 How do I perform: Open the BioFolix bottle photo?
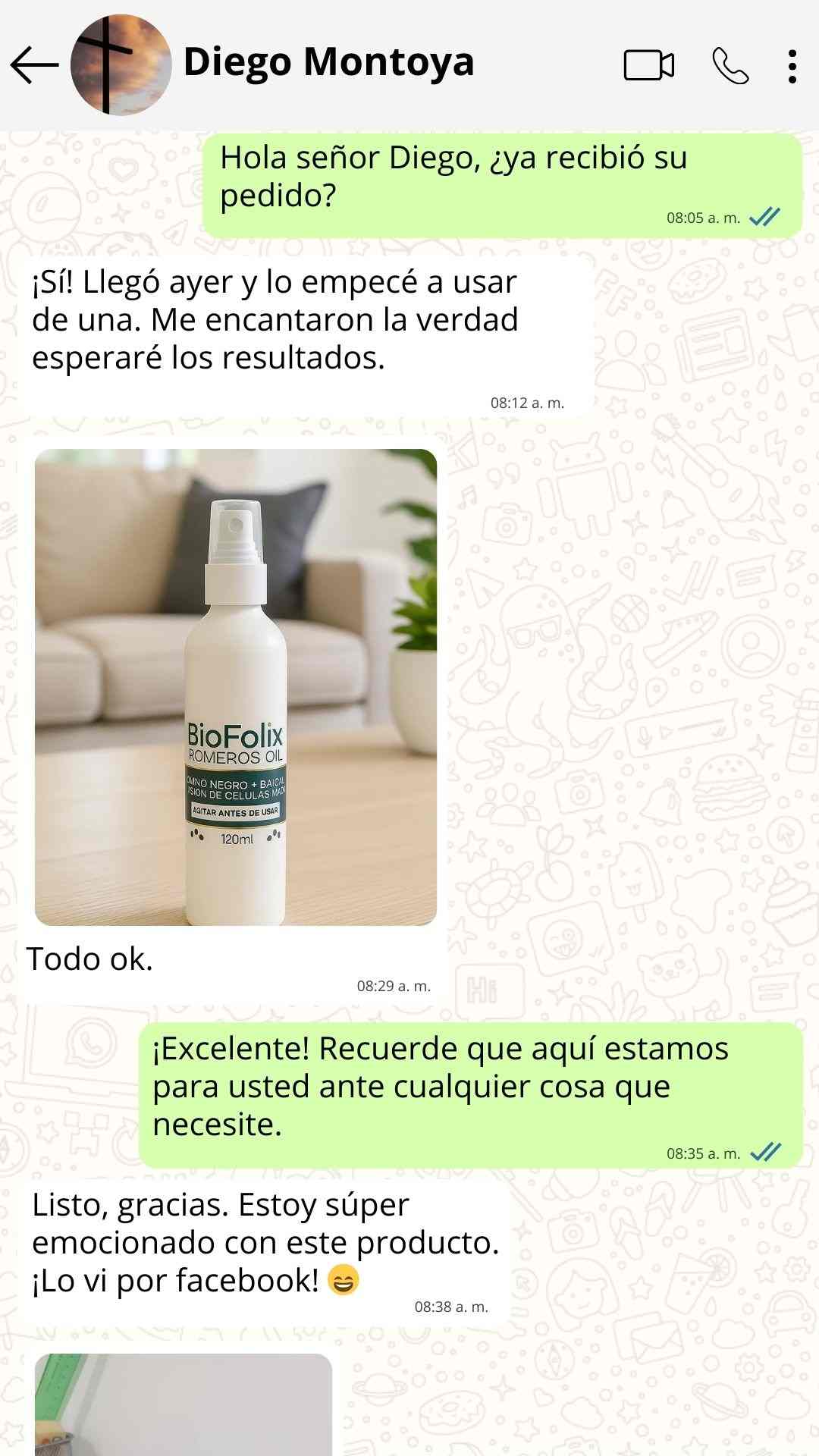coord(236,687)
